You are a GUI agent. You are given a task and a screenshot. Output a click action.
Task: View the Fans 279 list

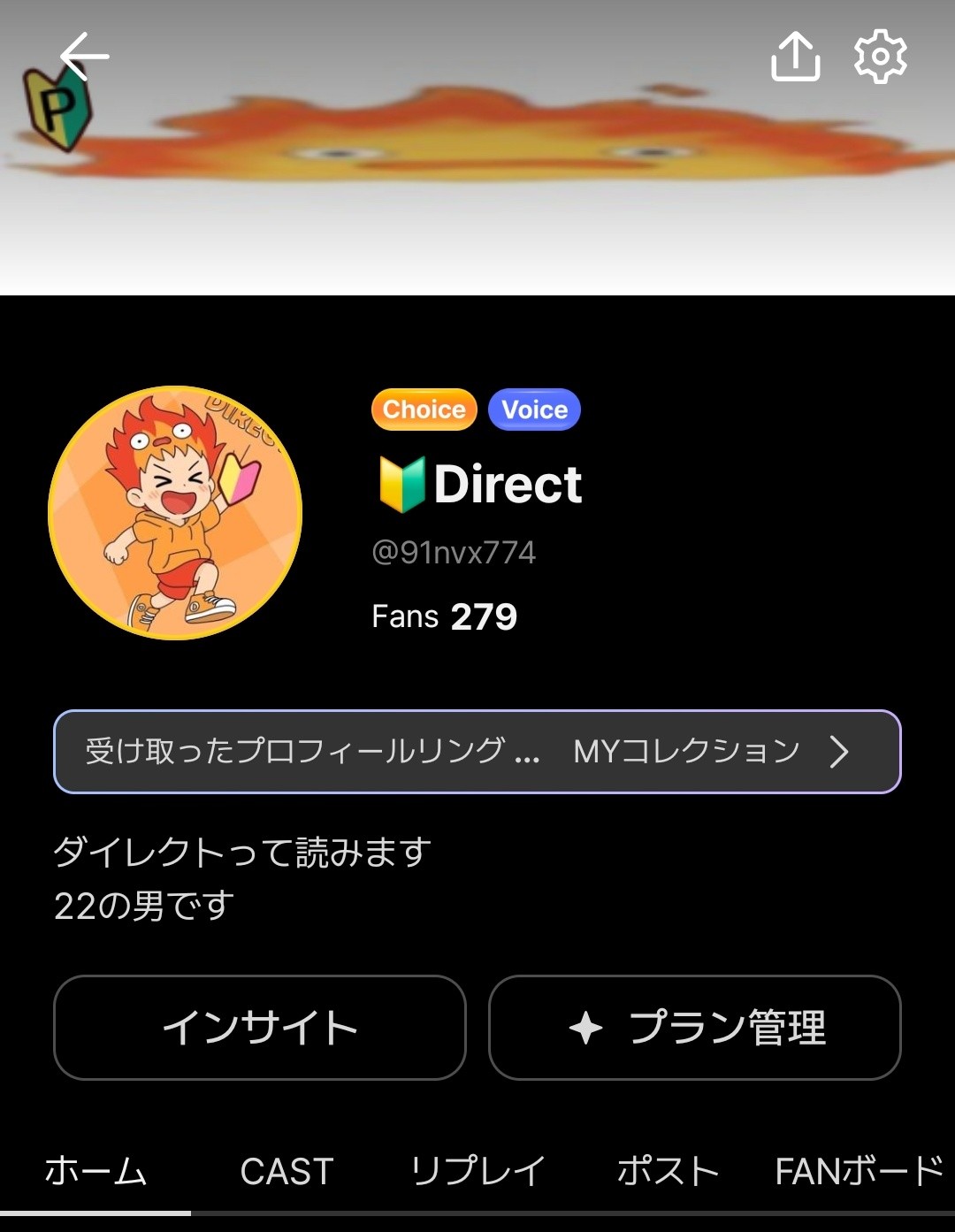tap(444, 616)
